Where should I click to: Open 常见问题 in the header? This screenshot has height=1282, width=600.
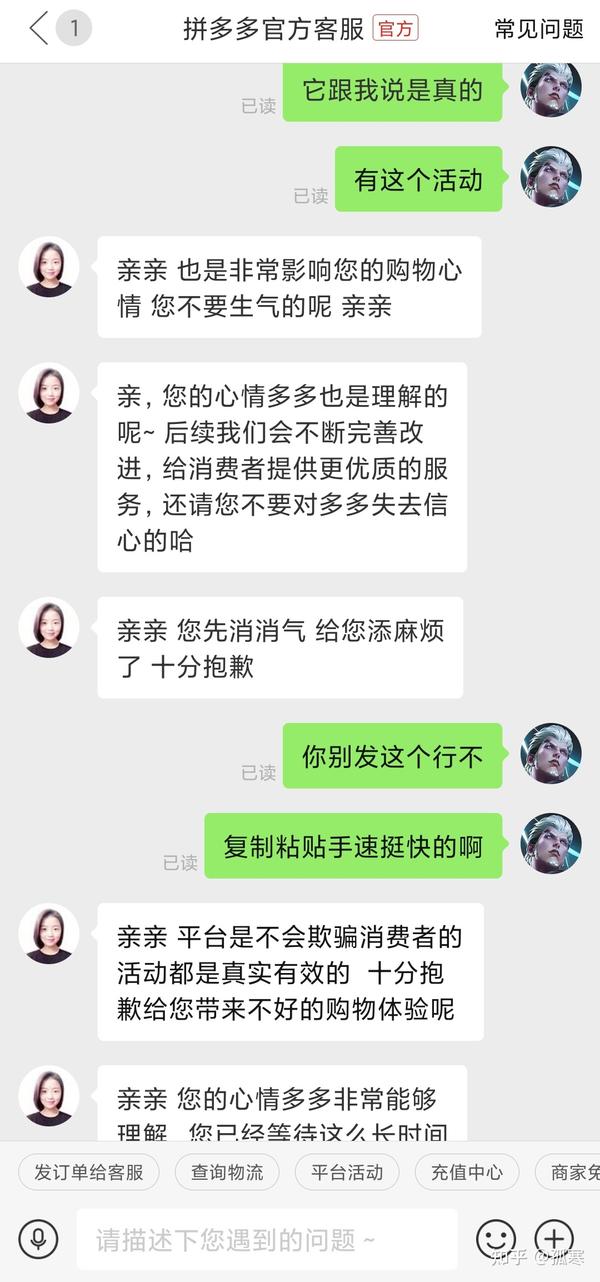click(538, 29)
